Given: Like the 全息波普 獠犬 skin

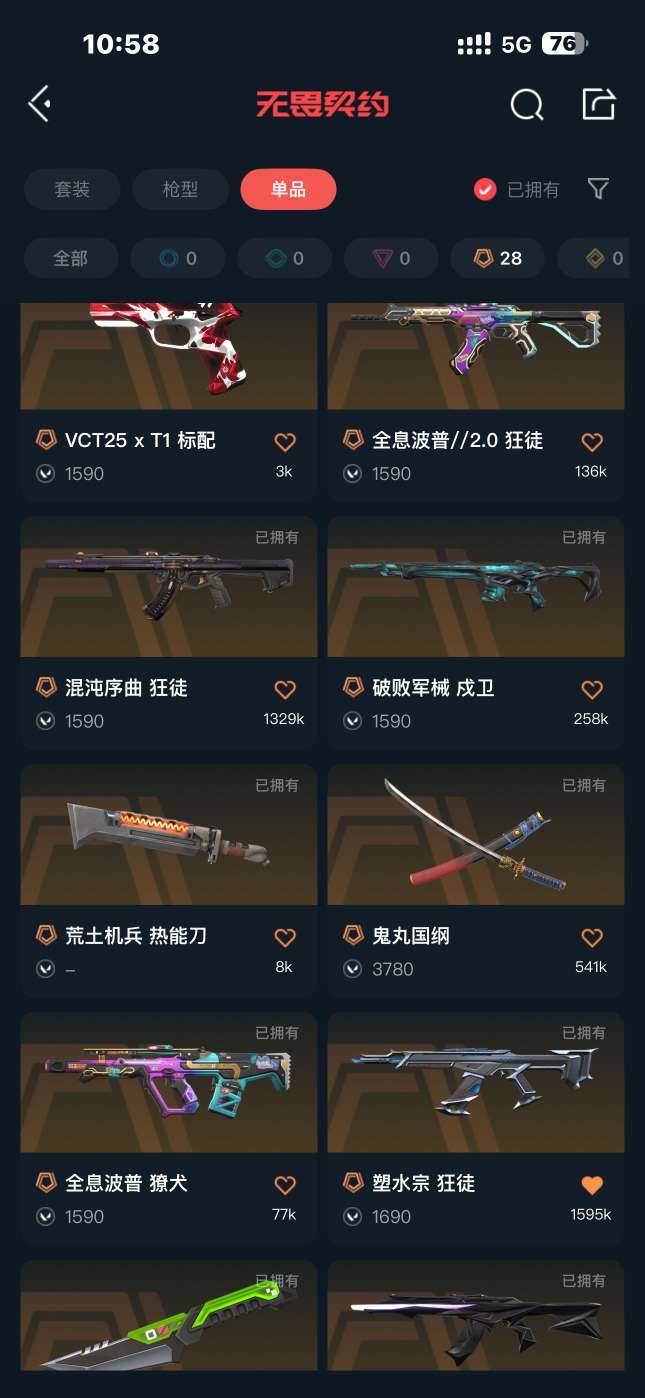Looking at the screenshot, I should coord(285,1185).
